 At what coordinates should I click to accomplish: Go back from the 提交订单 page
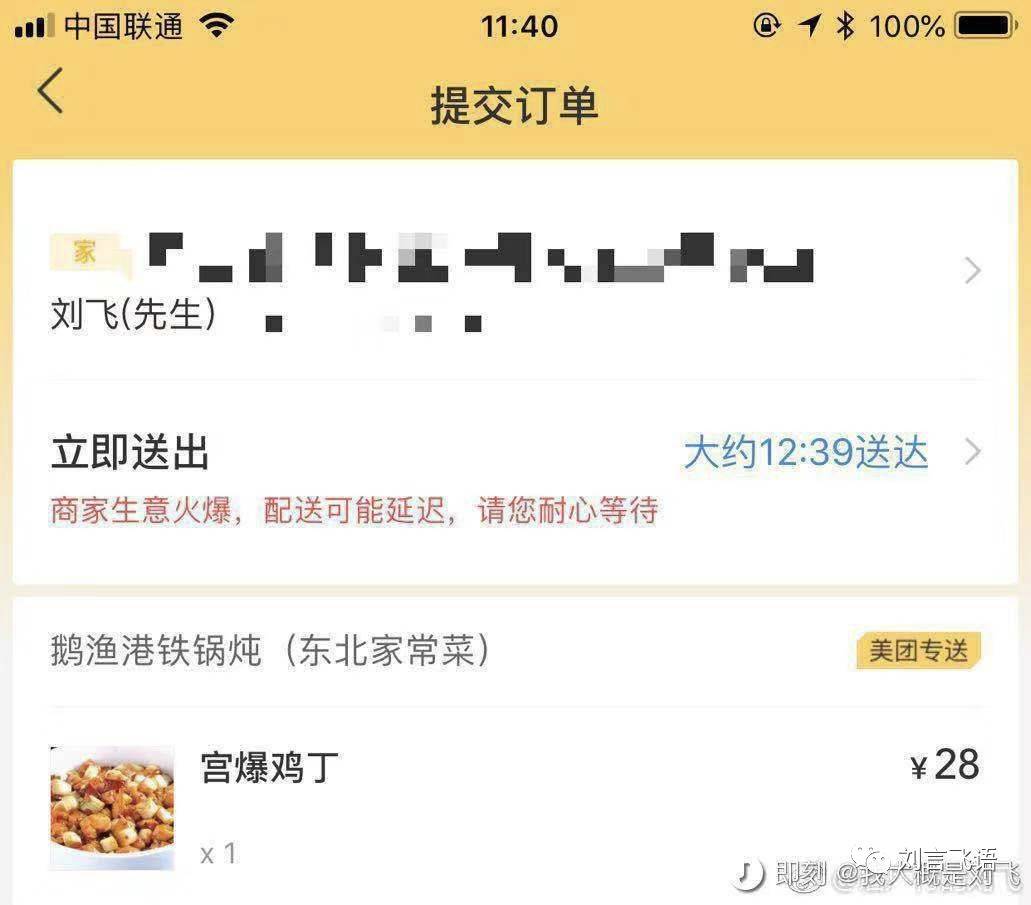50,92
